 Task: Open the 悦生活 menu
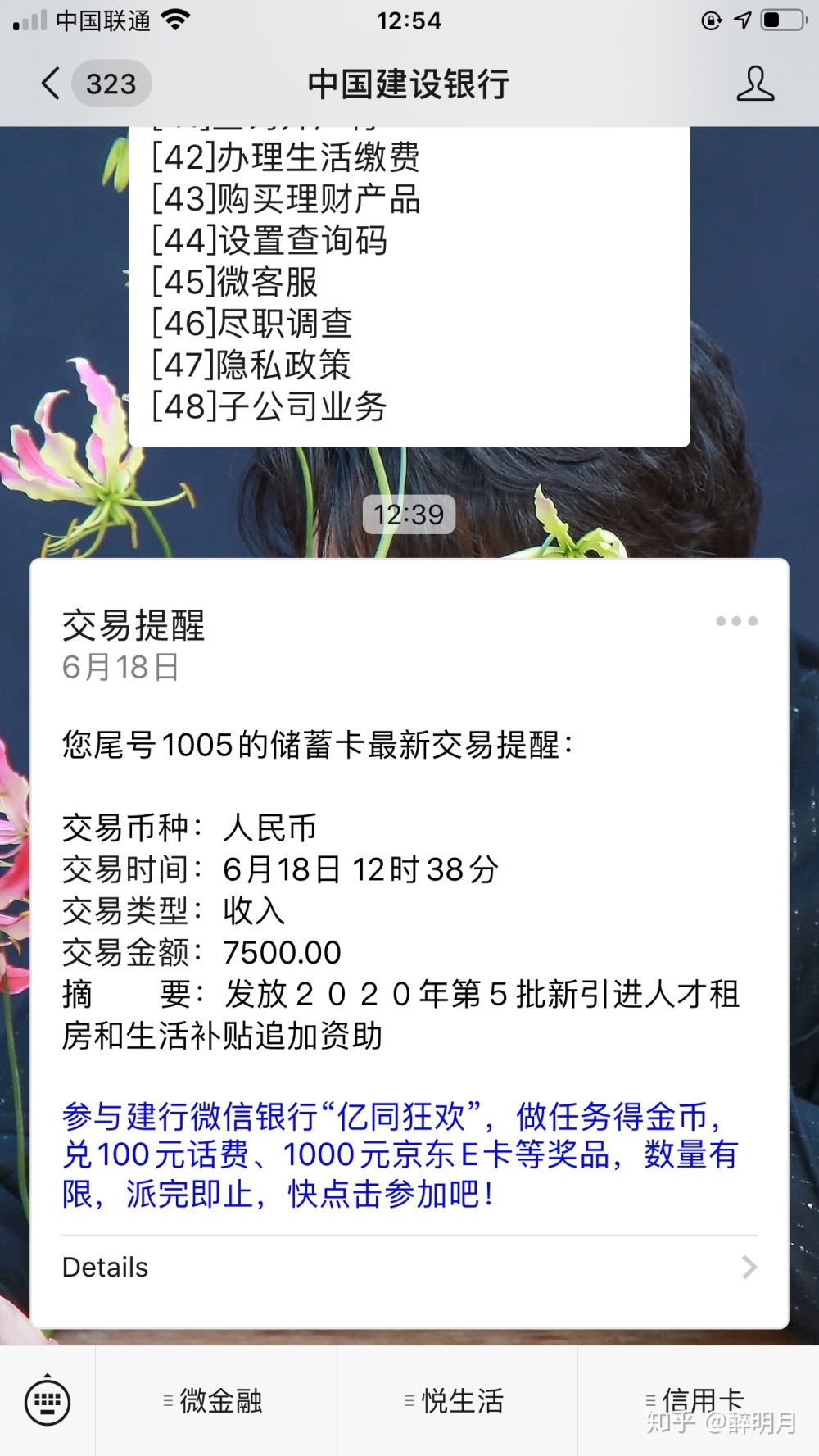[x=456, y=1401]
